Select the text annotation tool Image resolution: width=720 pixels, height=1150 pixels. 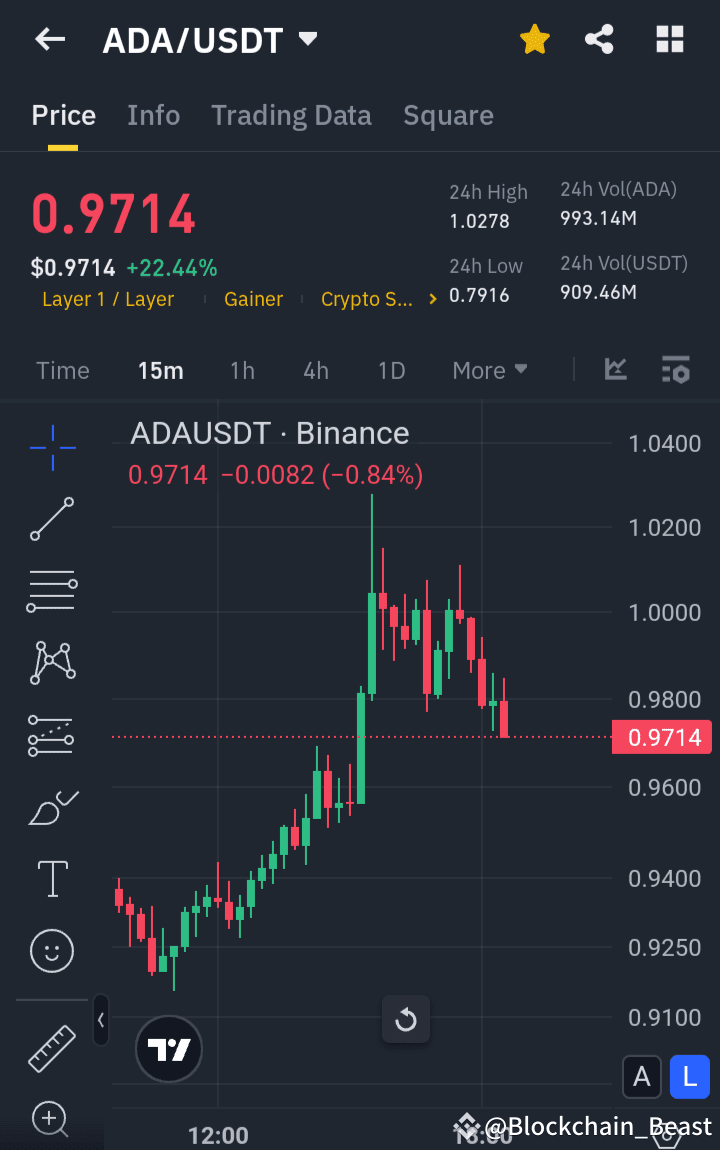[51, 879]
